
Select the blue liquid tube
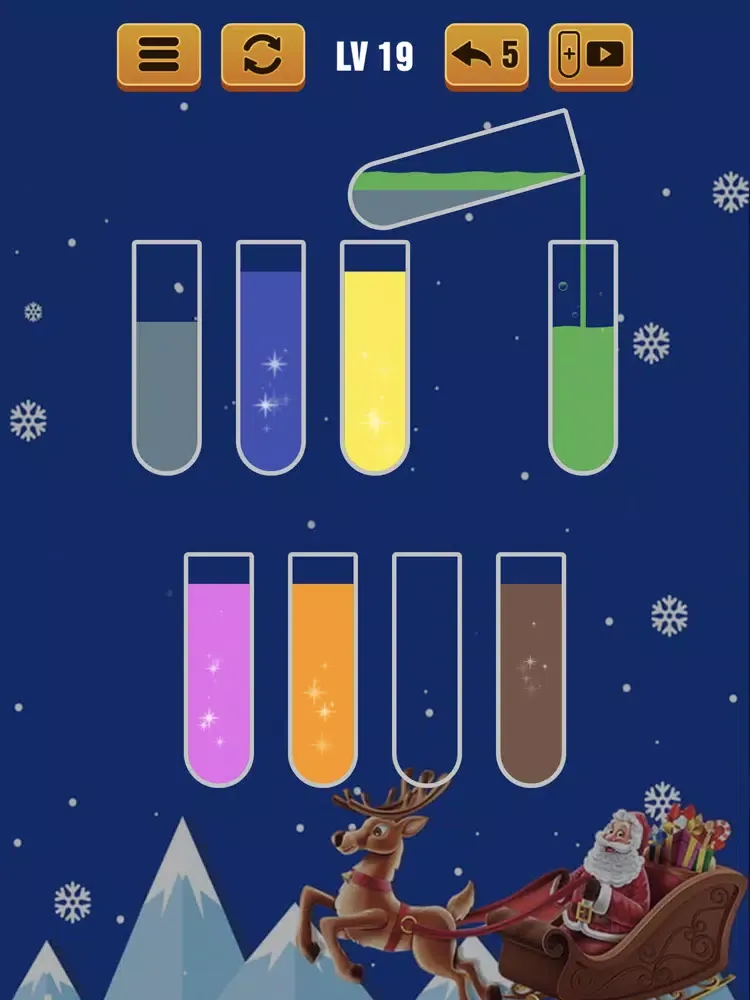271,360
